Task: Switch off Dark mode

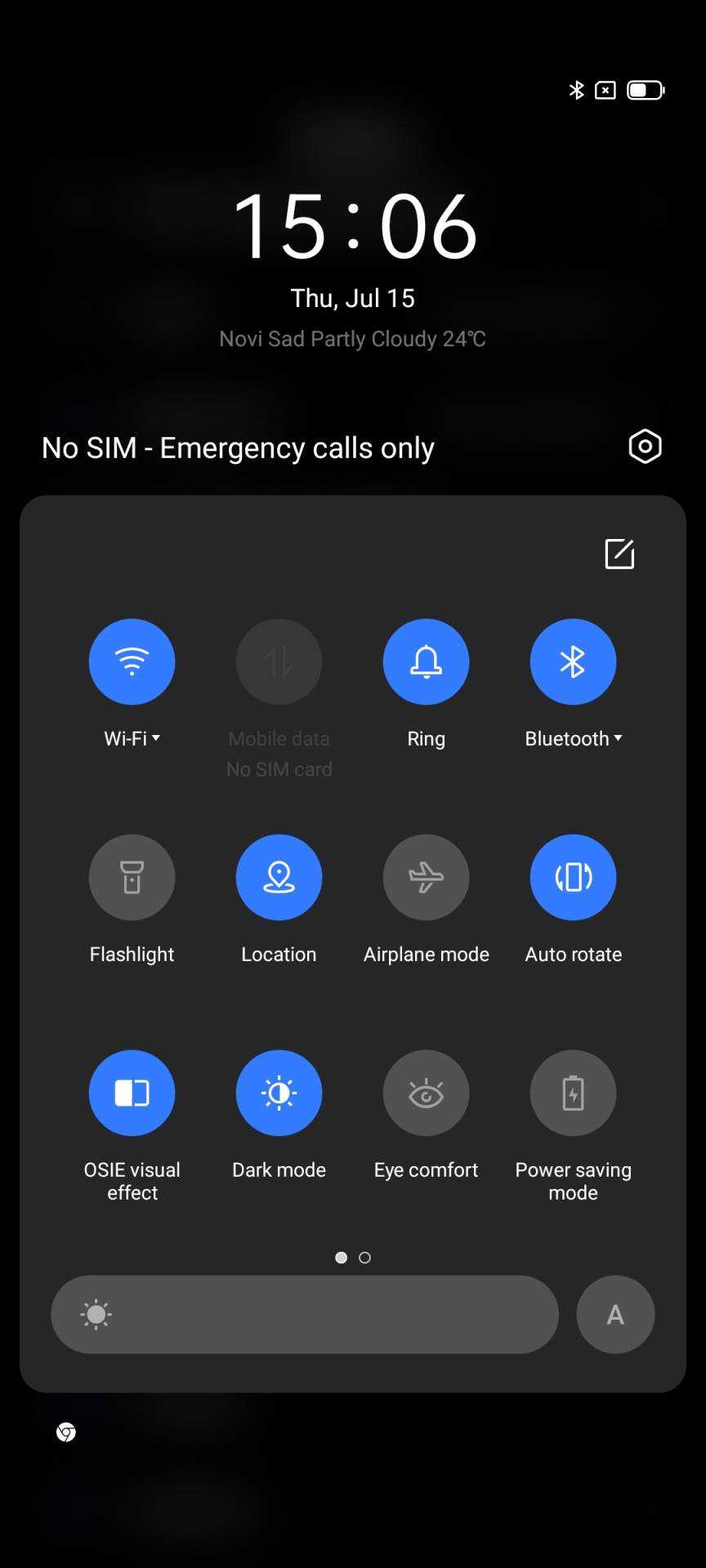Action: (279, 1093)
